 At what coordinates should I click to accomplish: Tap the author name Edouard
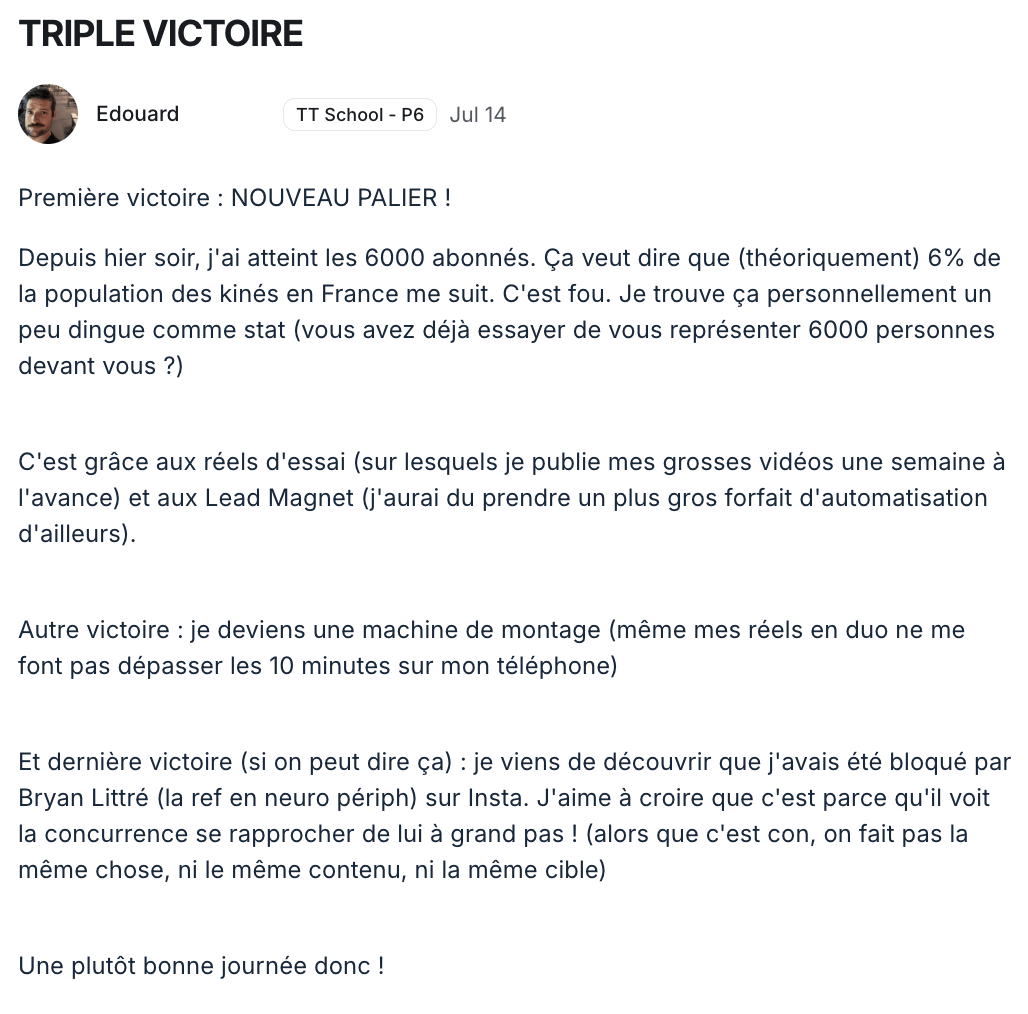[138, 114]
